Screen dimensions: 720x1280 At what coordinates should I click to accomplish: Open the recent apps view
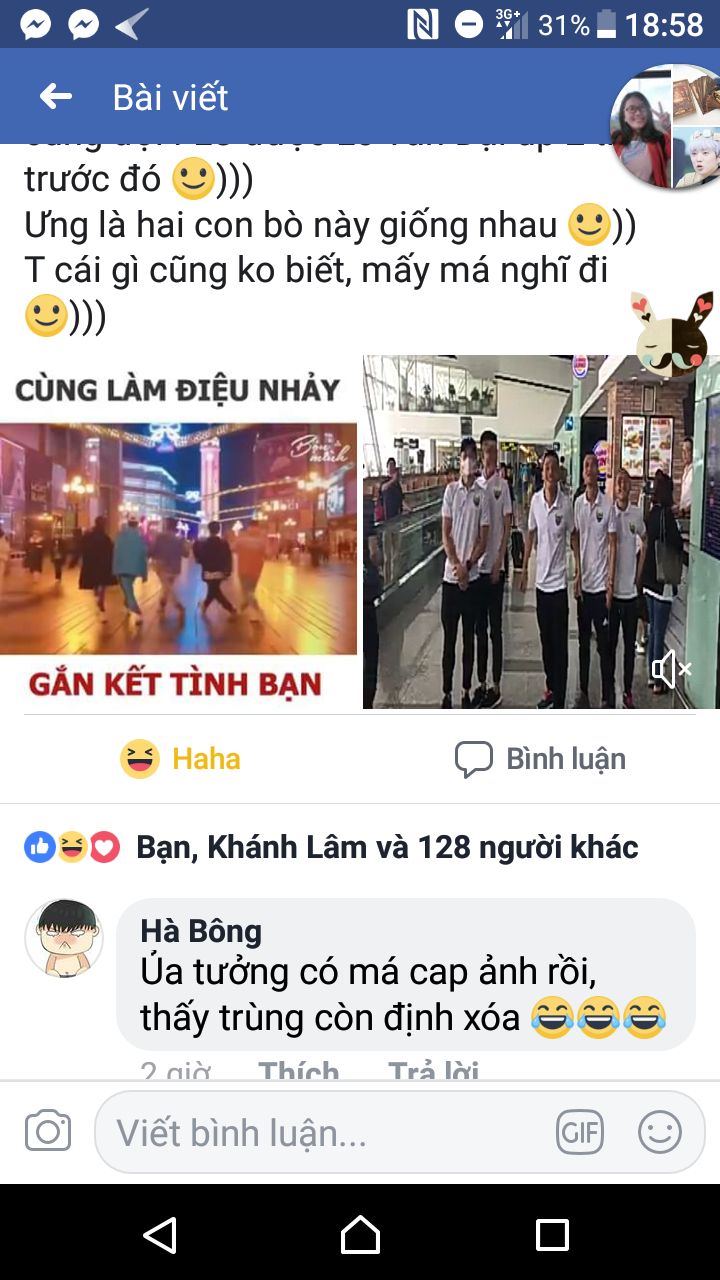pyautogui.click(x=552, y=1235)
